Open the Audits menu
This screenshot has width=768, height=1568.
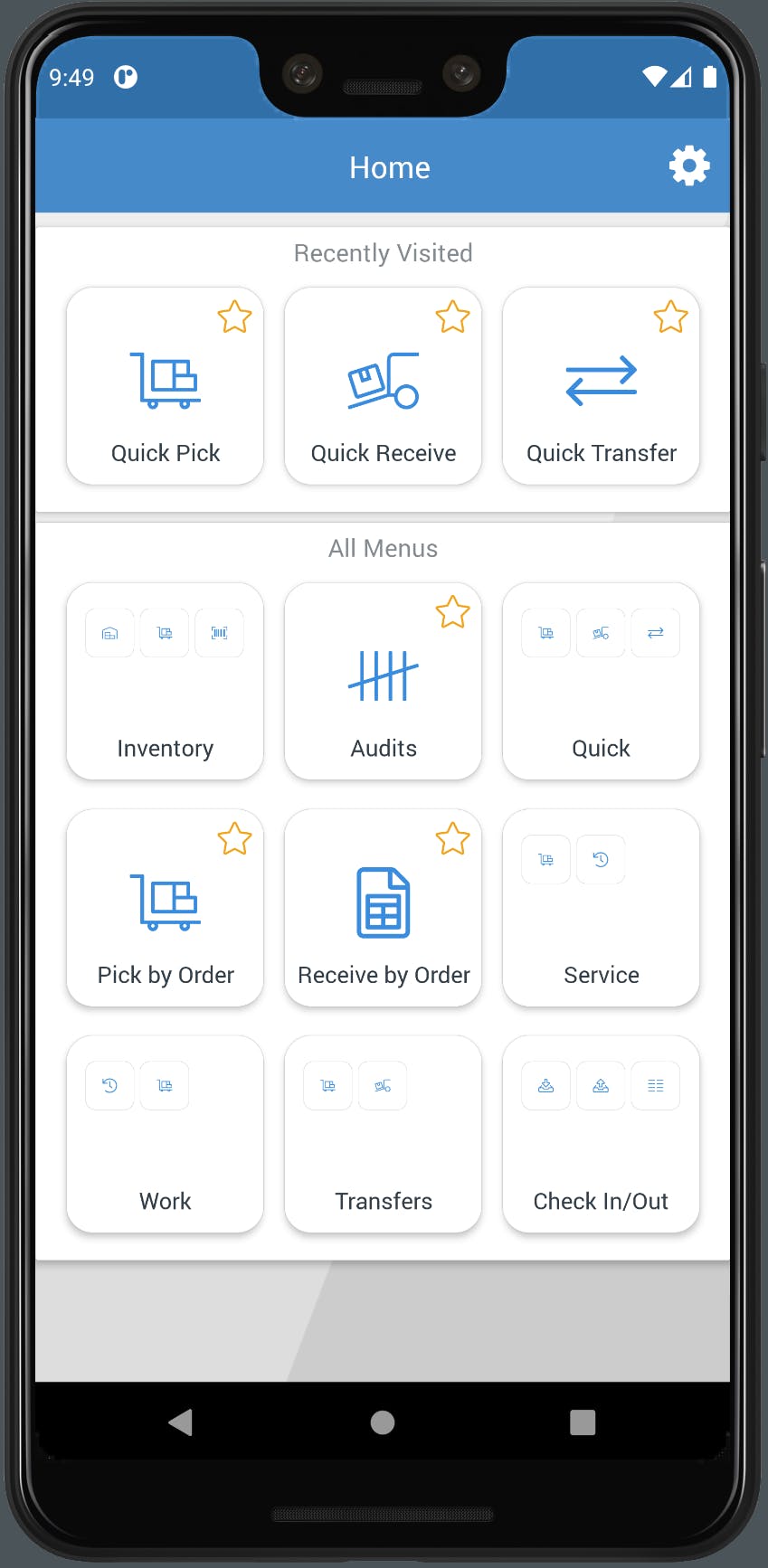(383, 696)
